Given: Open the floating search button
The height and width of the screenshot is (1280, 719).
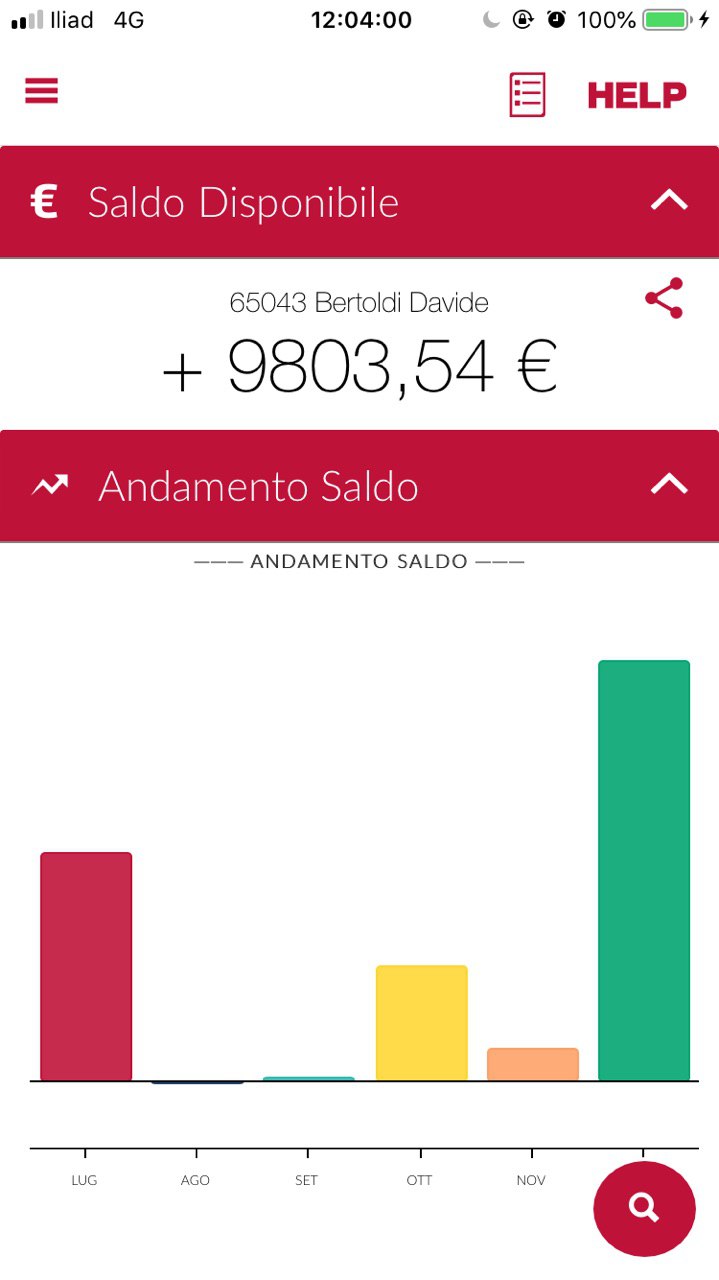Looking at the screenshot, I should [x=644, y=1208].
